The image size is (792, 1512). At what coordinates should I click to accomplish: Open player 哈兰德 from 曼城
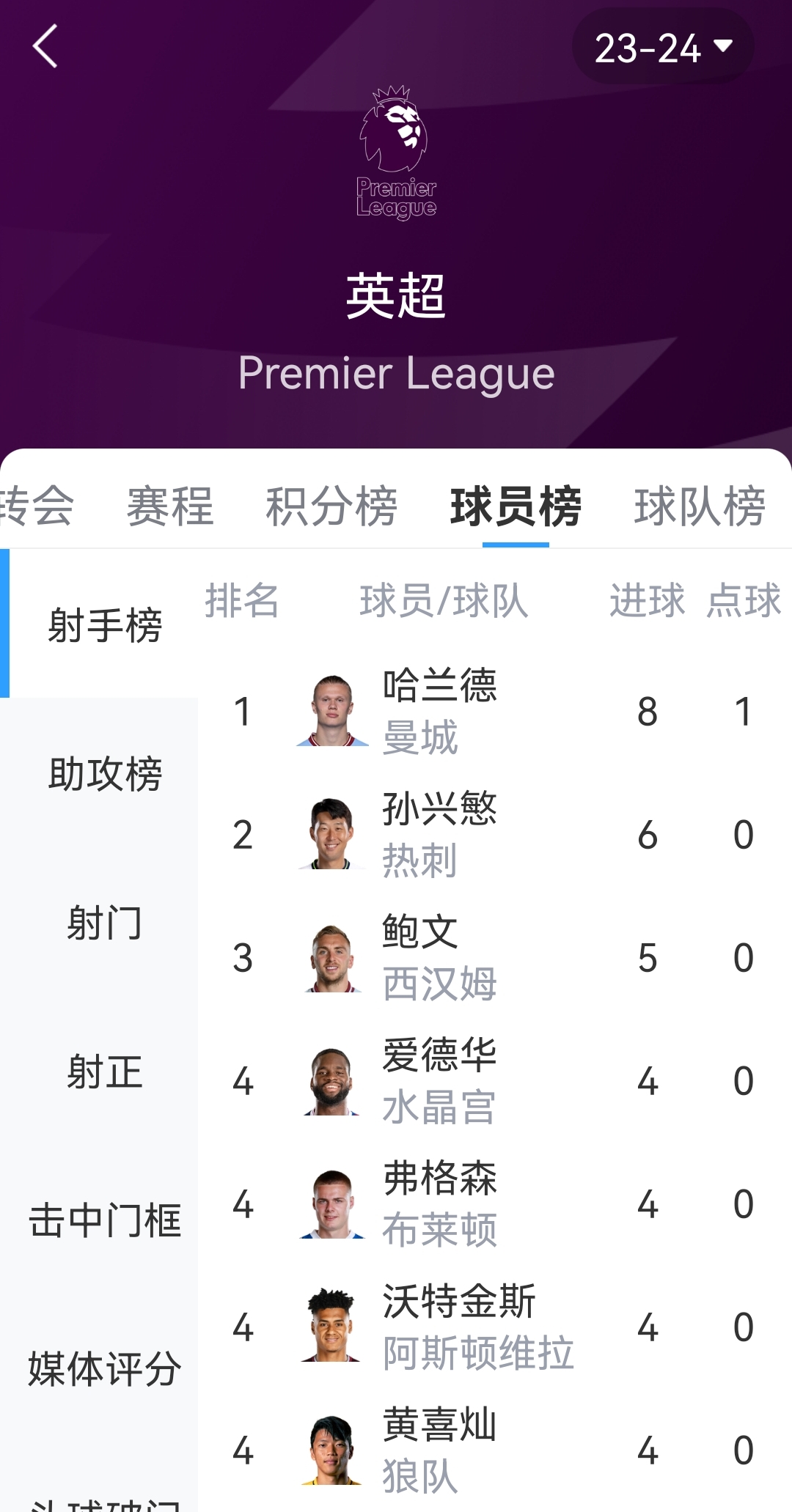[x=495, y=711]
